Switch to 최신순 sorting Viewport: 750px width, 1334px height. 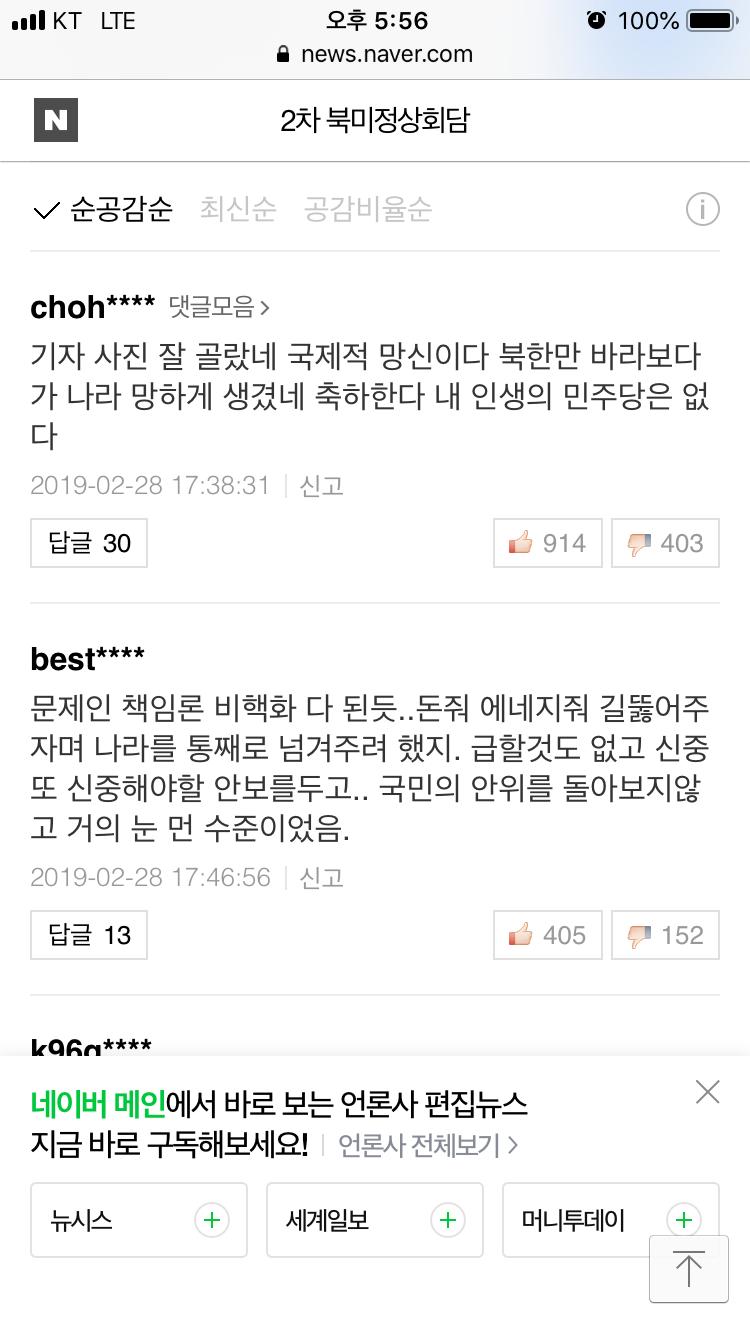(x=238, y=210)
